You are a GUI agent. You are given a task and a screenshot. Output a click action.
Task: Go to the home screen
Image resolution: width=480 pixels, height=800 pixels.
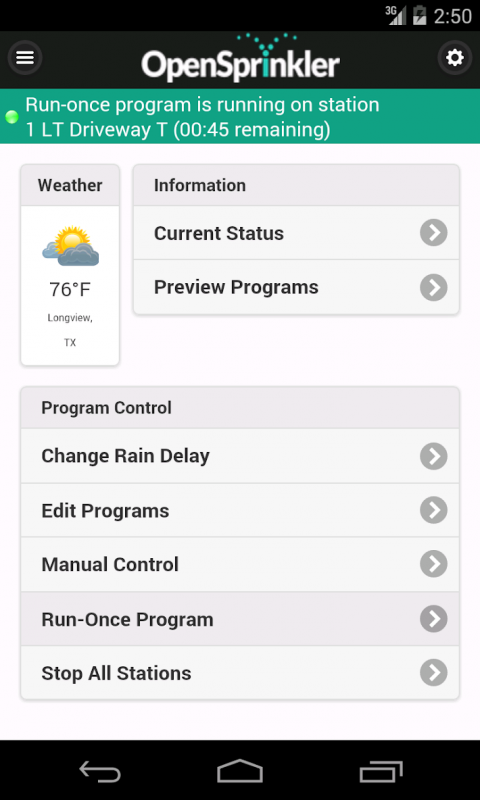click(x=240, y=771)
